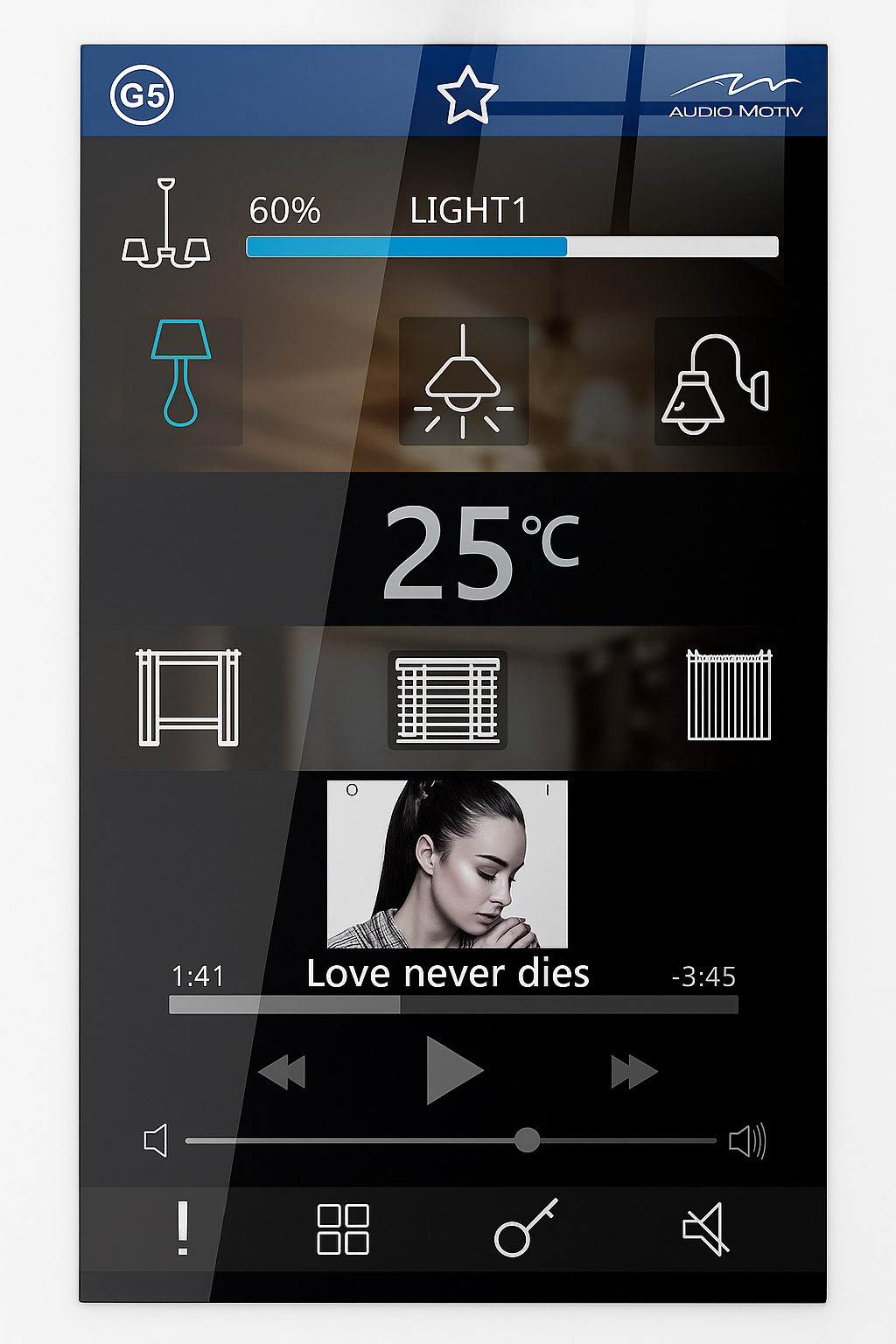Open the curtain control
The width and height of the screenshot is (896, 1344).
[188, 697]
